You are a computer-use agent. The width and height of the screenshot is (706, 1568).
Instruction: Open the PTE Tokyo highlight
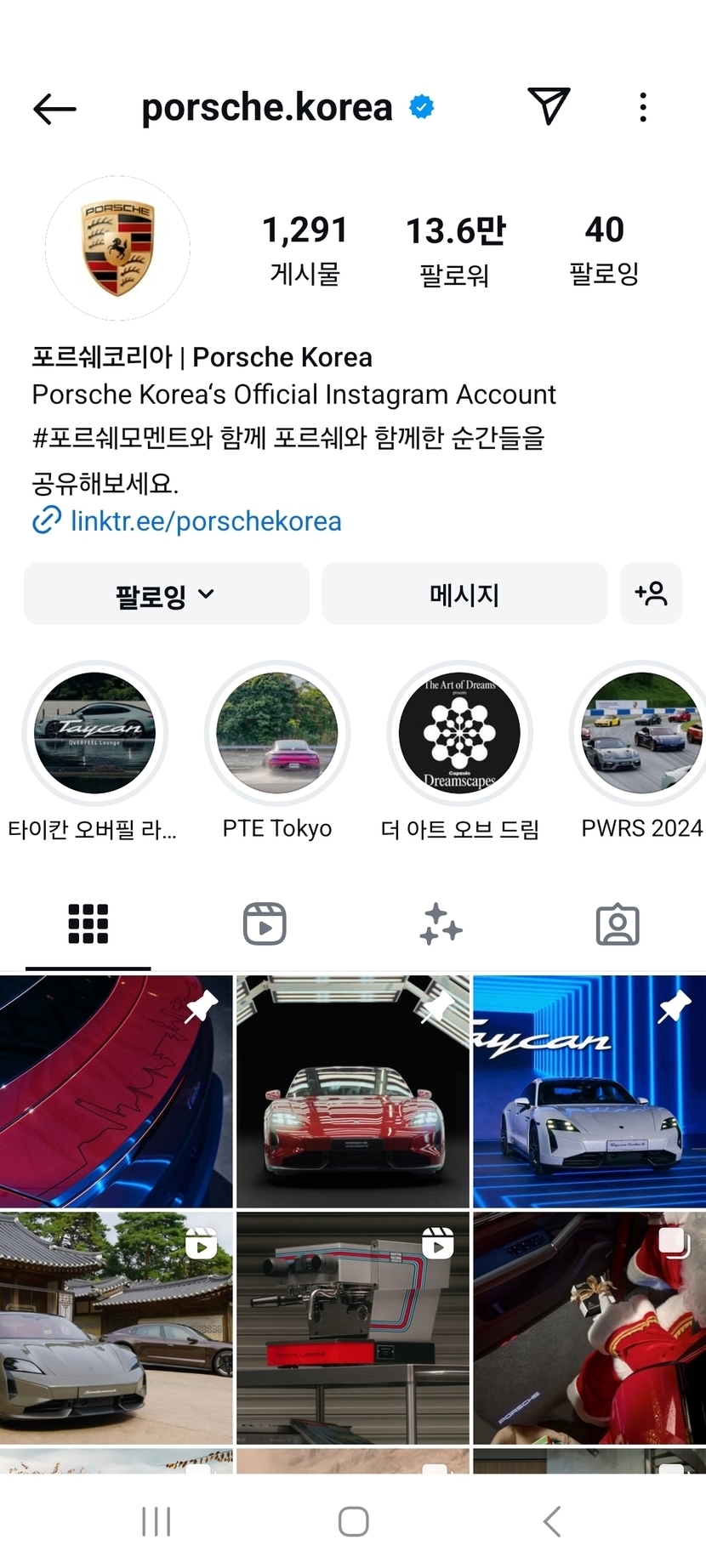tap(277, 732)
